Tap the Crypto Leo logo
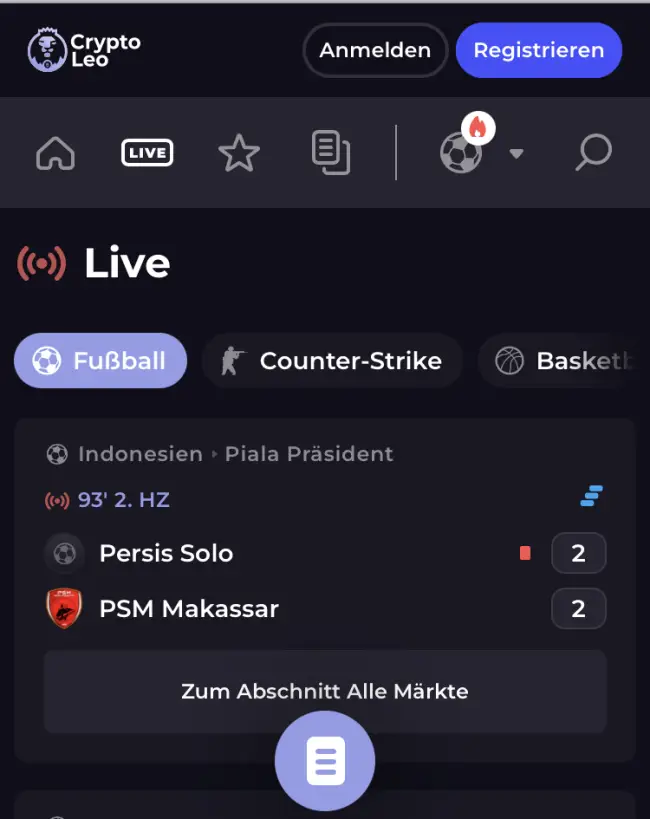Viewport: 650px width, 819px height. click(85, 50)
